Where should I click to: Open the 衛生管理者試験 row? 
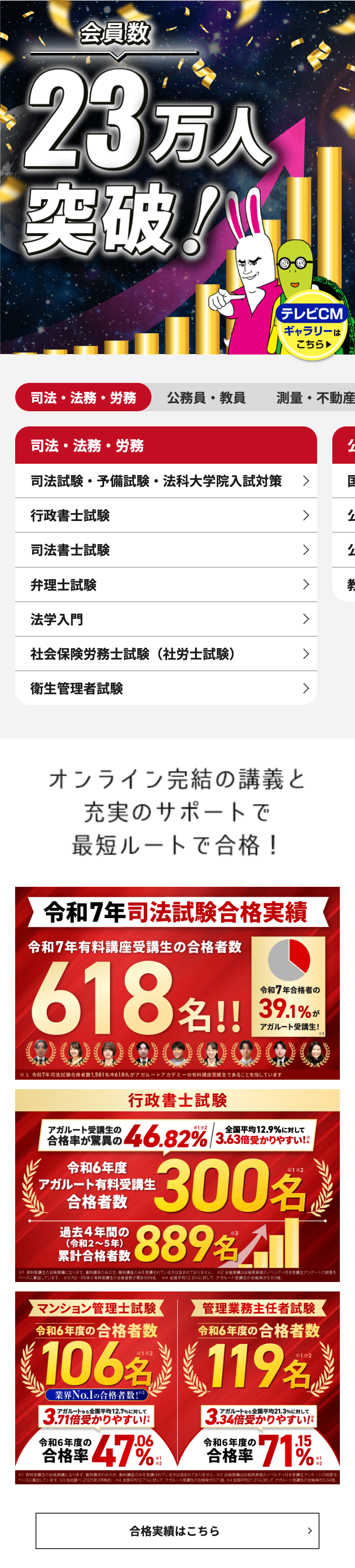coord(166,688)
